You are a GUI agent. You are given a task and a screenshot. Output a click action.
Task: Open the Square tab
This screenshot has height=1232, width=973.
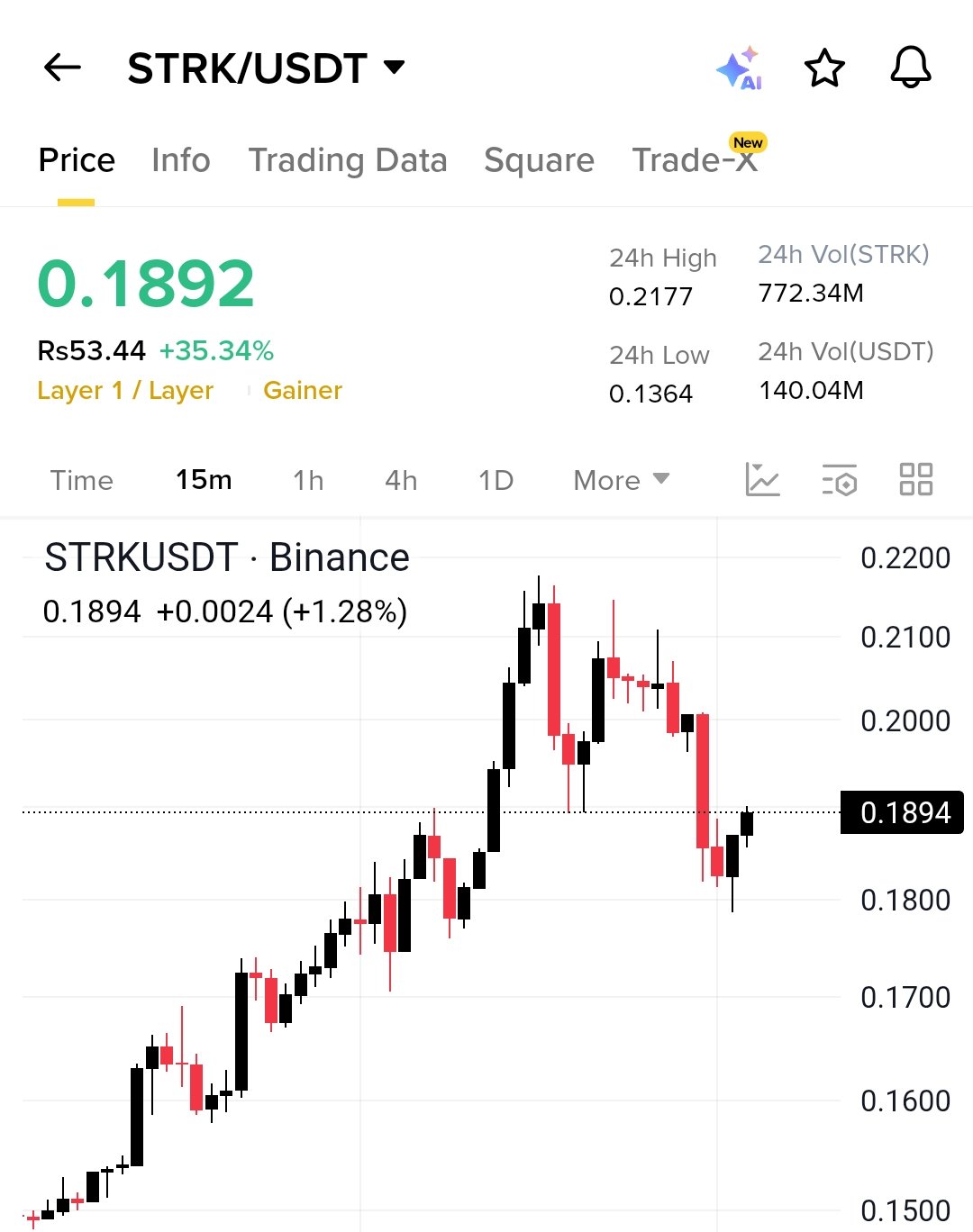point(539,160)
